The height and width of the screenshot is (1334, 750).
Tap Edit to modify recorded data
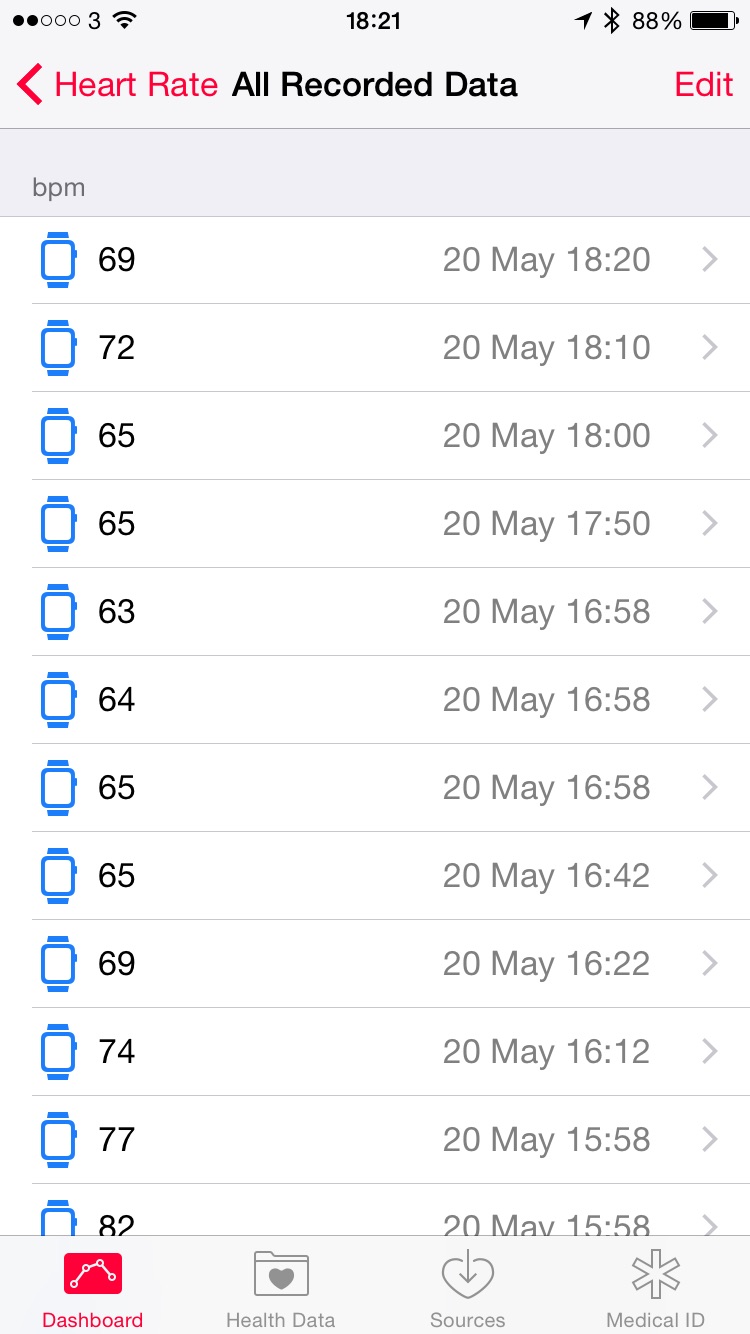coord(704,85)
